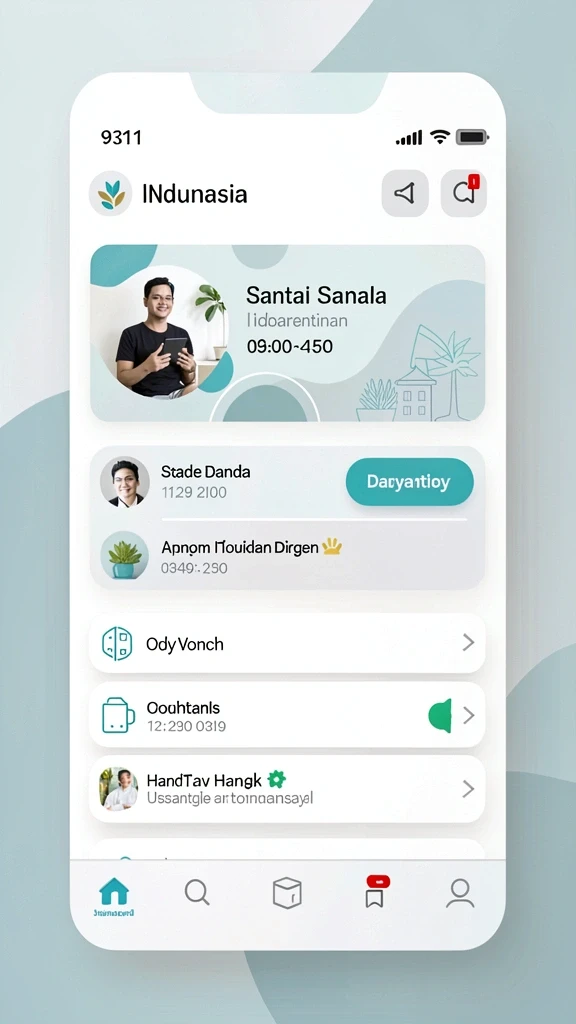The image size is (576, 1024).
Task: Switch to the profile tab
Action: (460, 893)
